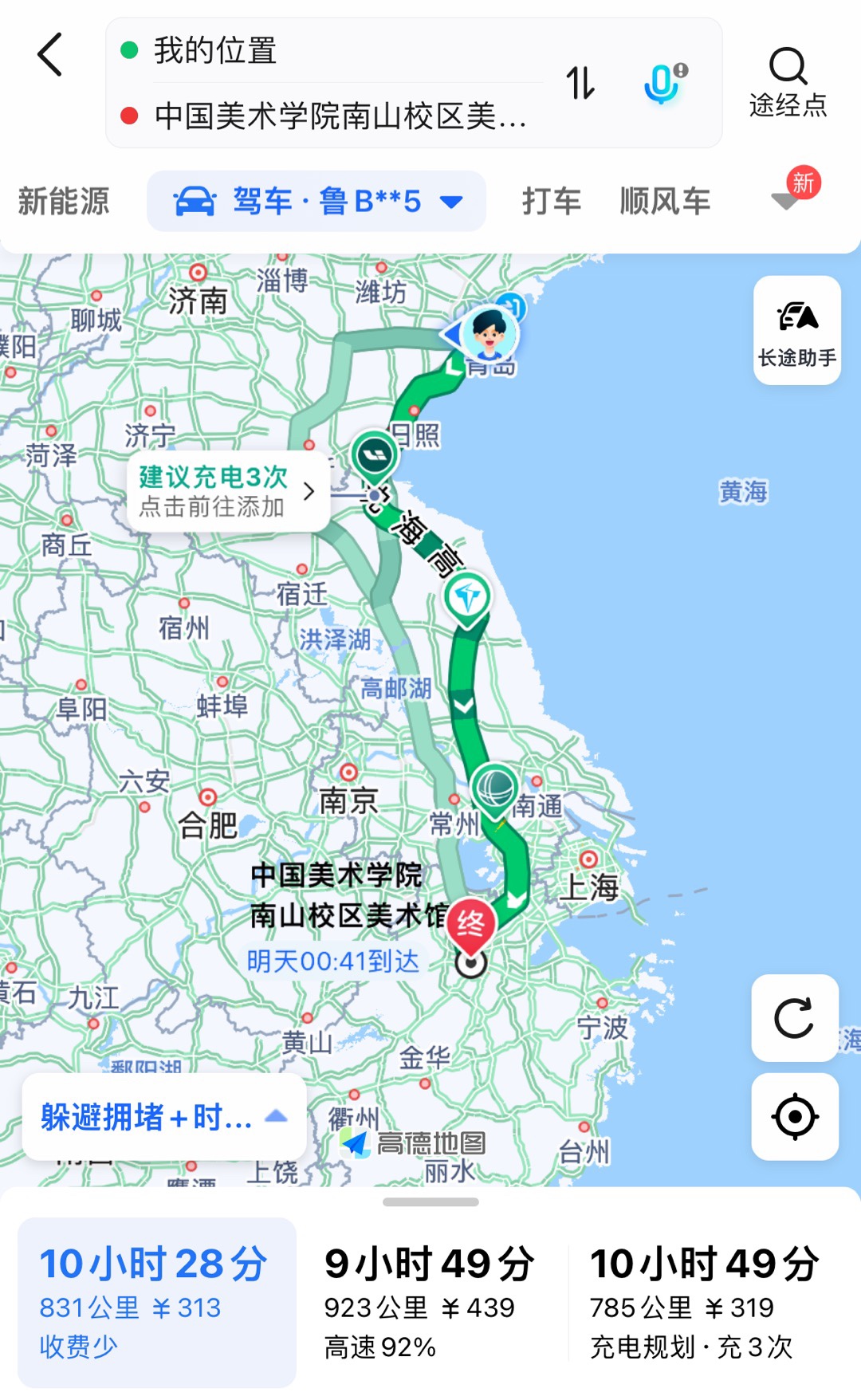Viewport: 861px width, 1400px height.
Task: Select the 9小时49分 高速92% route
Action: (431, 1302)
